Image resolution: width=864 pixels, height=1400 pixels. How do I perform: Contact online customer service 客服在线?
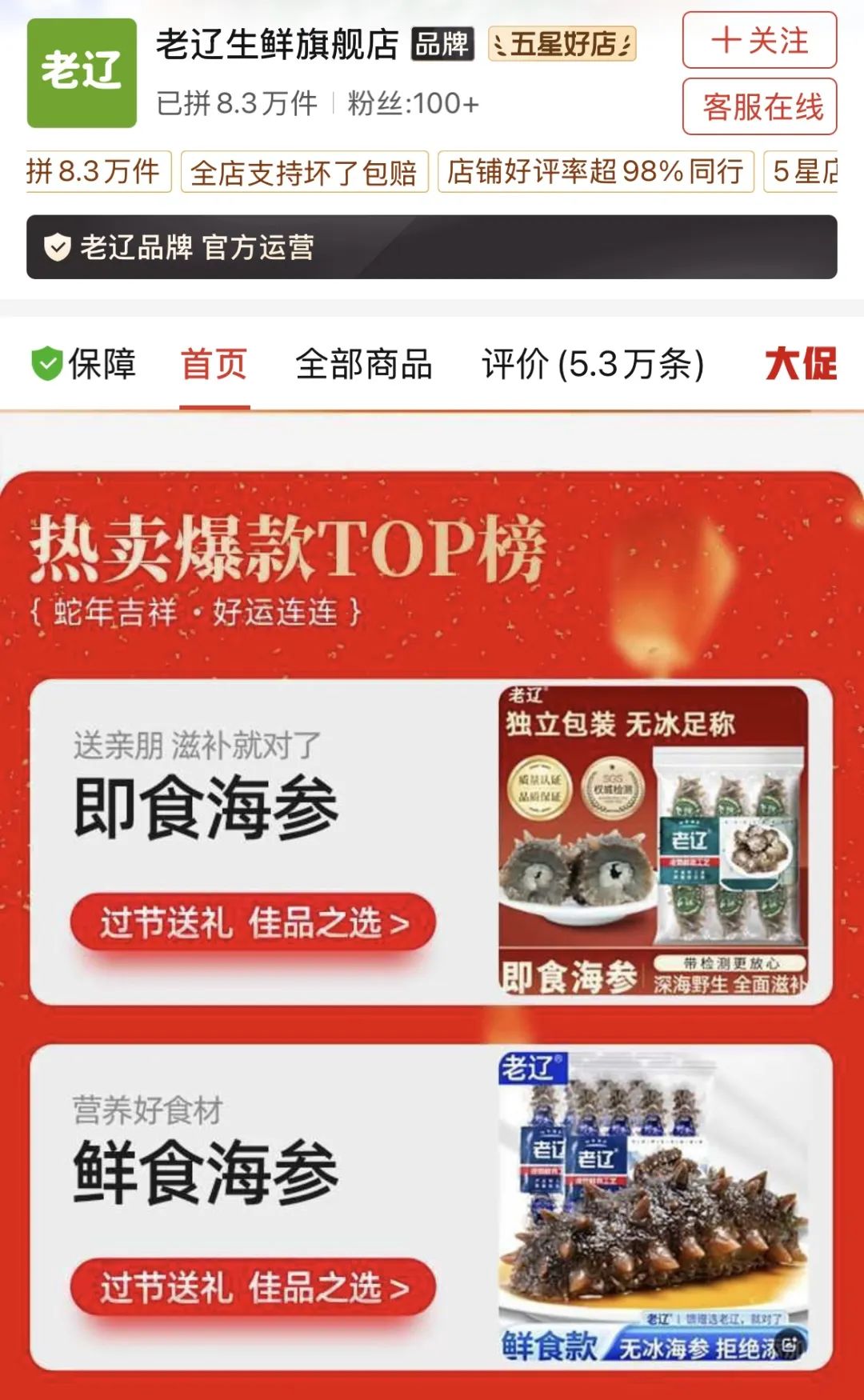(x=759, y=106)
